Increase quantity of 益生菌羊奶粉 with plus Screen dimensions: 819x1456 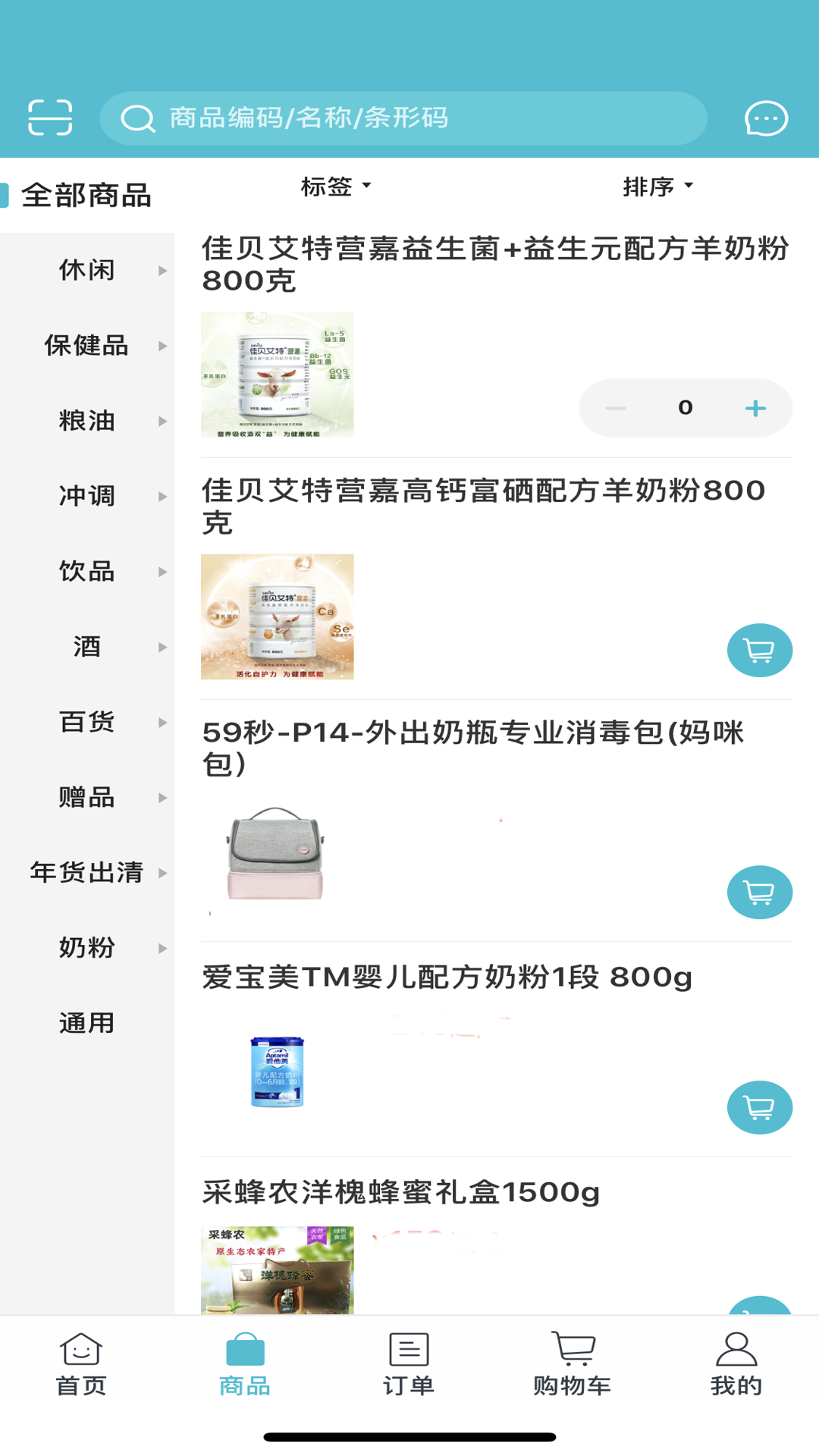click(755, 408)
